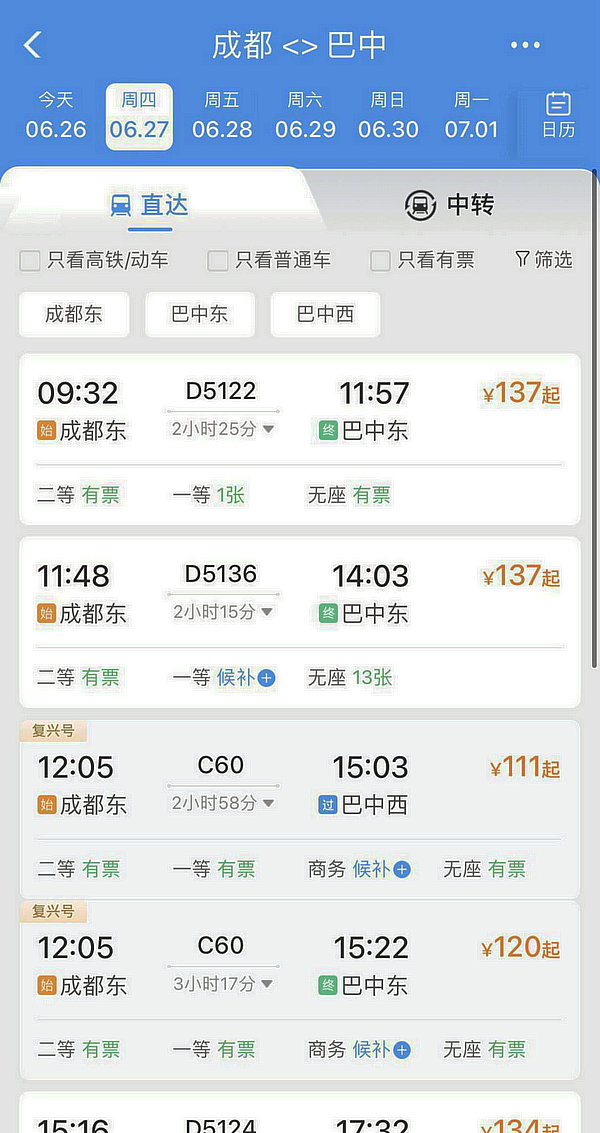Image resolution: width=600 pixels, height=1133 pixels.
Task: Filter by station 巴中西
Action: [x=325, y=314]
